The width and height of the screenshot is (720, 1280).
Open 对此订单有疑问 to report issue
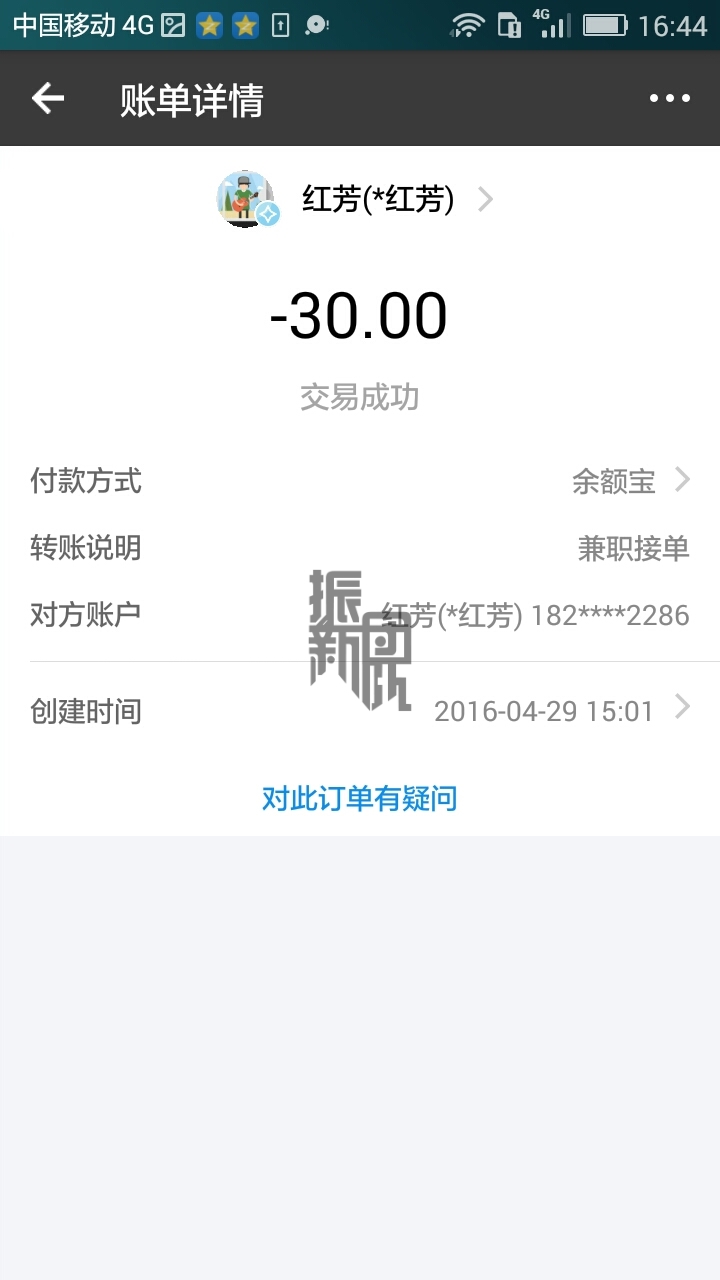[360, 798]
